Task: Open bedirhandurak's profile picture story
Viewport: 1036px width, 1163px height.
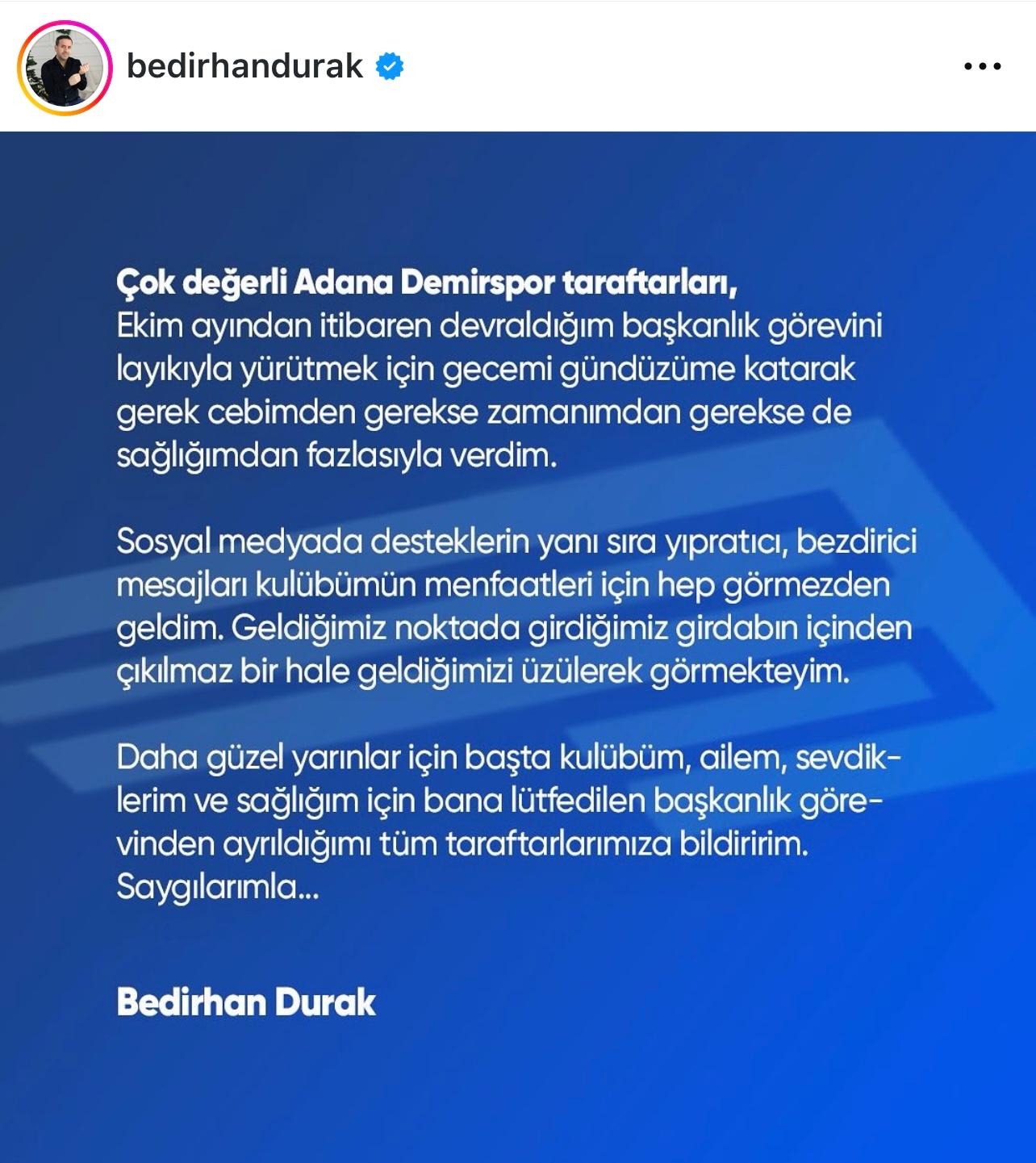Action: tap(65, 67)
